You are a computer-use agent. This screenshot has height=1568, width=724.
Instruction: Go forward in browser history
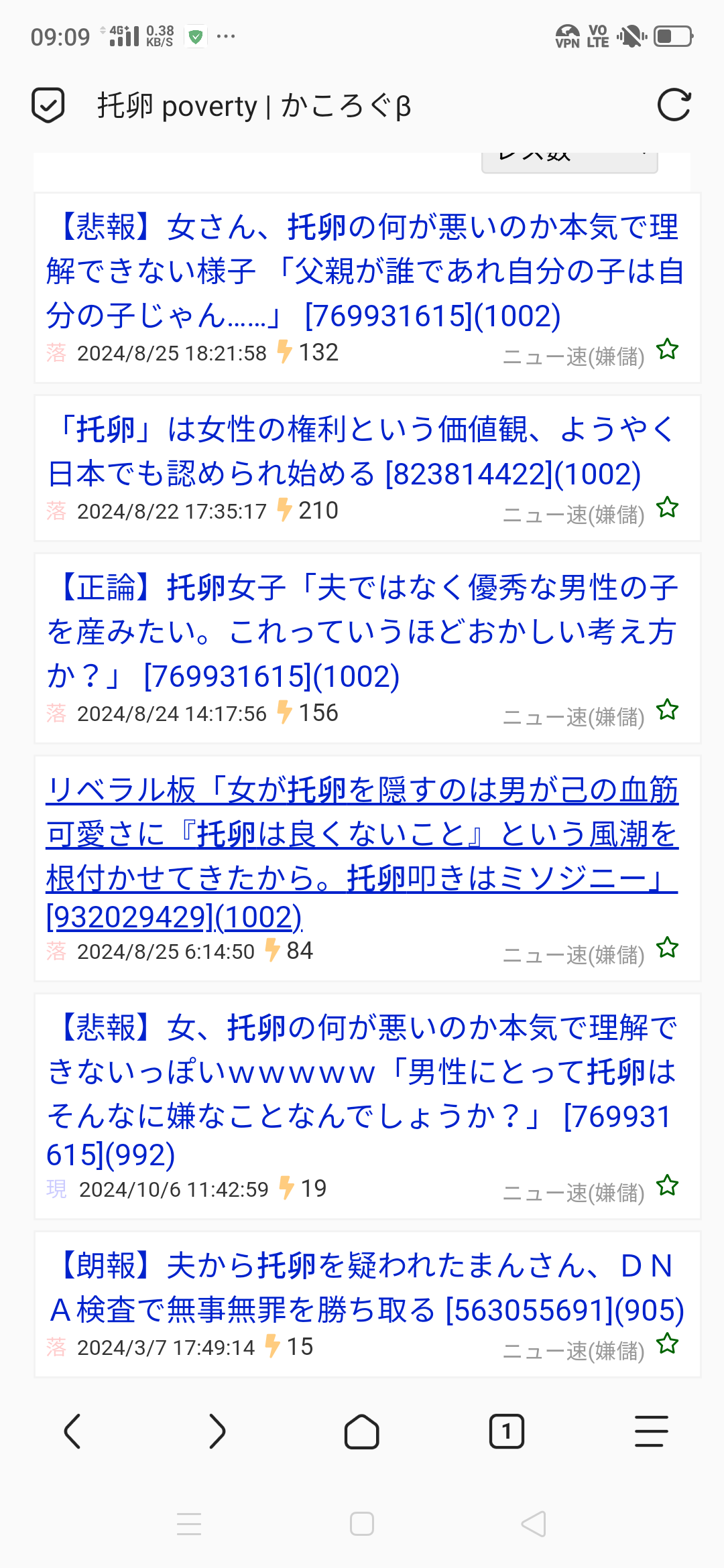(x=217, y=1431)
